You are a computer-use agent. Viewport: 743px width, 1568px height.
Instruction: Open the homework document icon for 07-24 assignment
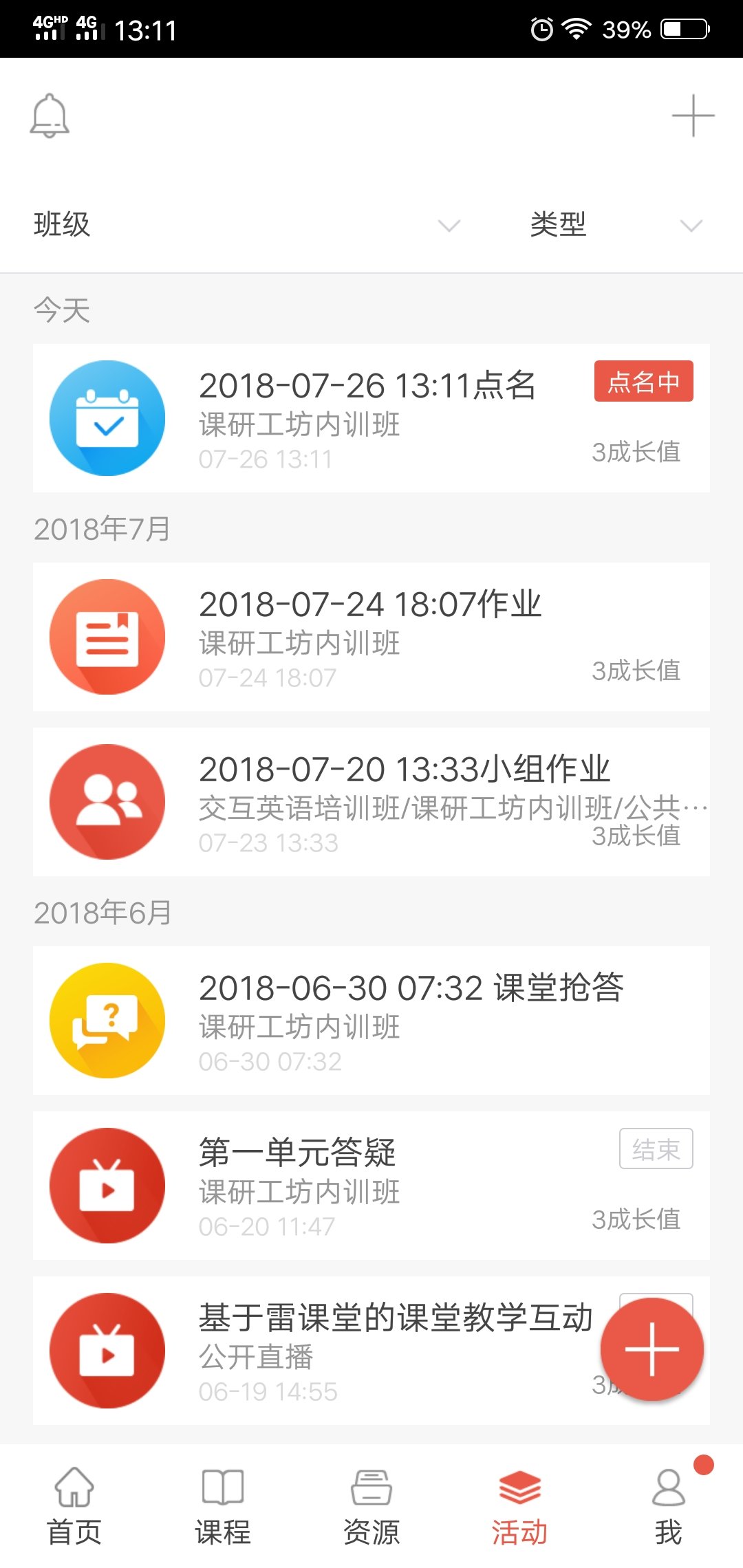pos(107,636)
